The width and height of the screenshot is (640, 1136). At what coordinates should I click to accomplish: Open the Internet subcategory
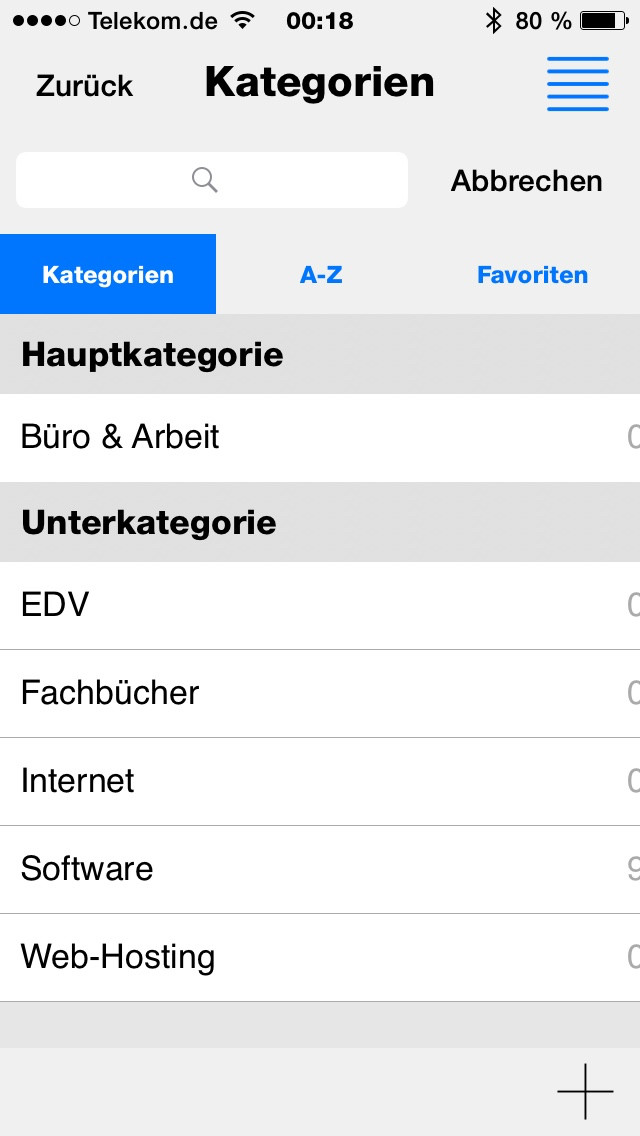click(x=320, y=782)
